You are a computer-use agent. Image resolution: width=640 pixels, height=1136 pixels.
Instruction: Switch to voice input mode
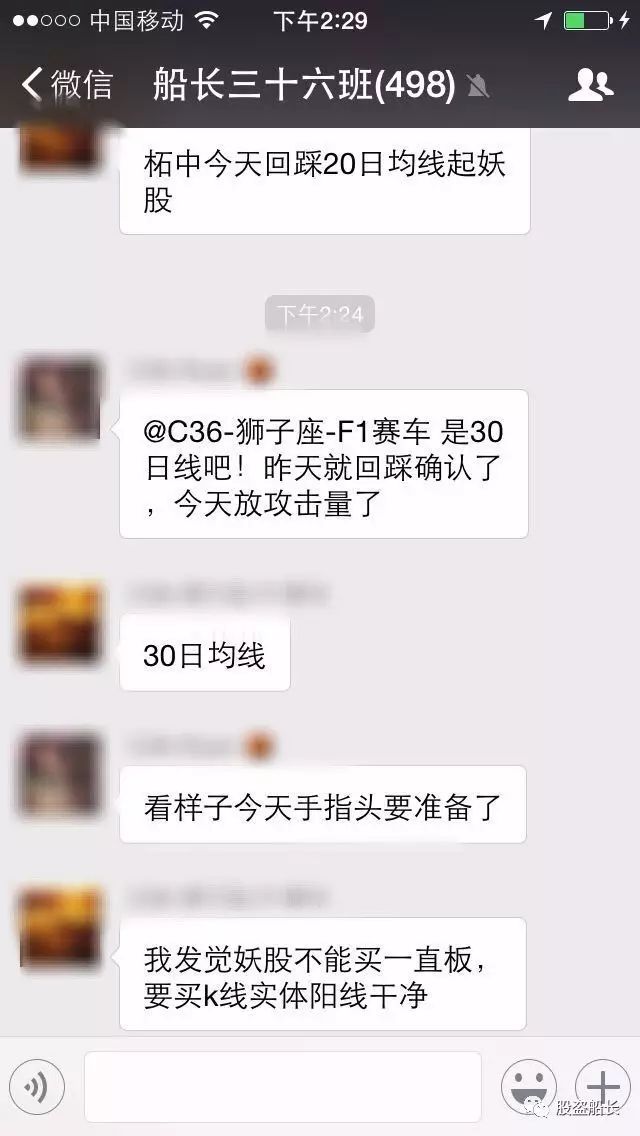pos(37,1087)
